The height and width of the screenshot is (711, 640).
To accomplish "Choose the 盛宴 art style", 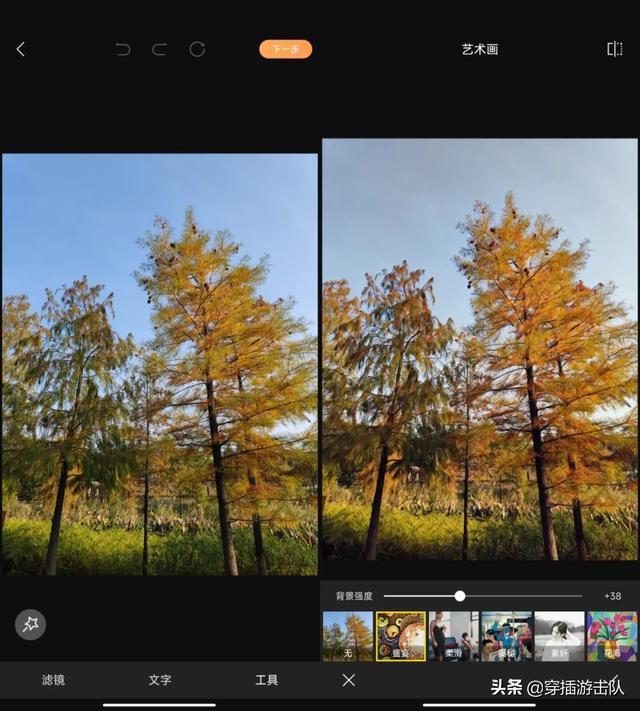I will tap(400, 637).
